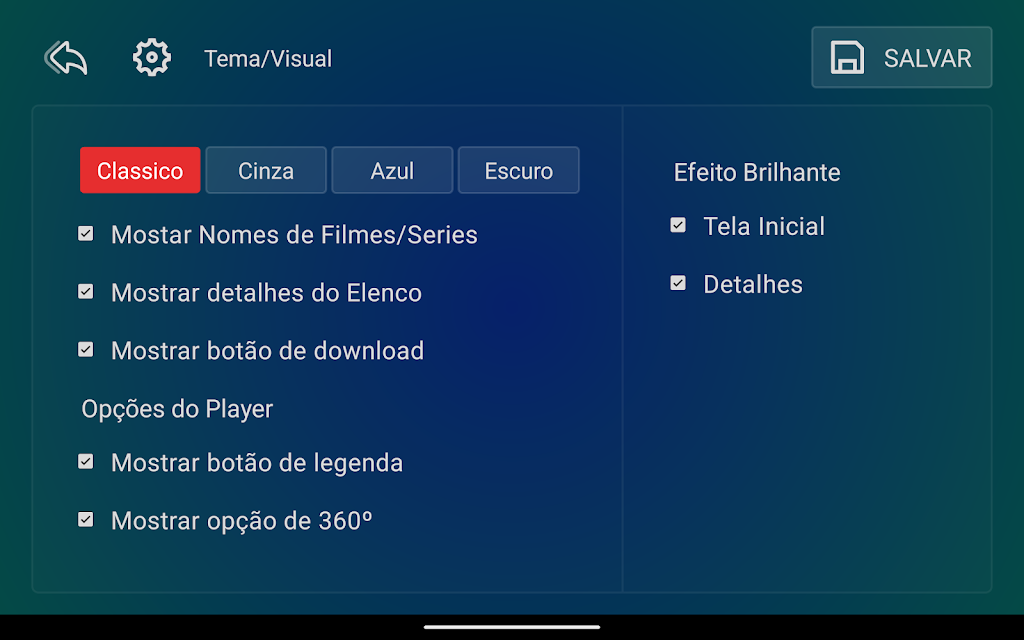Screen dimensions: 1024x640
Task: Toggle Tela Inicial under Efeito Brilhante
Action: coord(678,226)
